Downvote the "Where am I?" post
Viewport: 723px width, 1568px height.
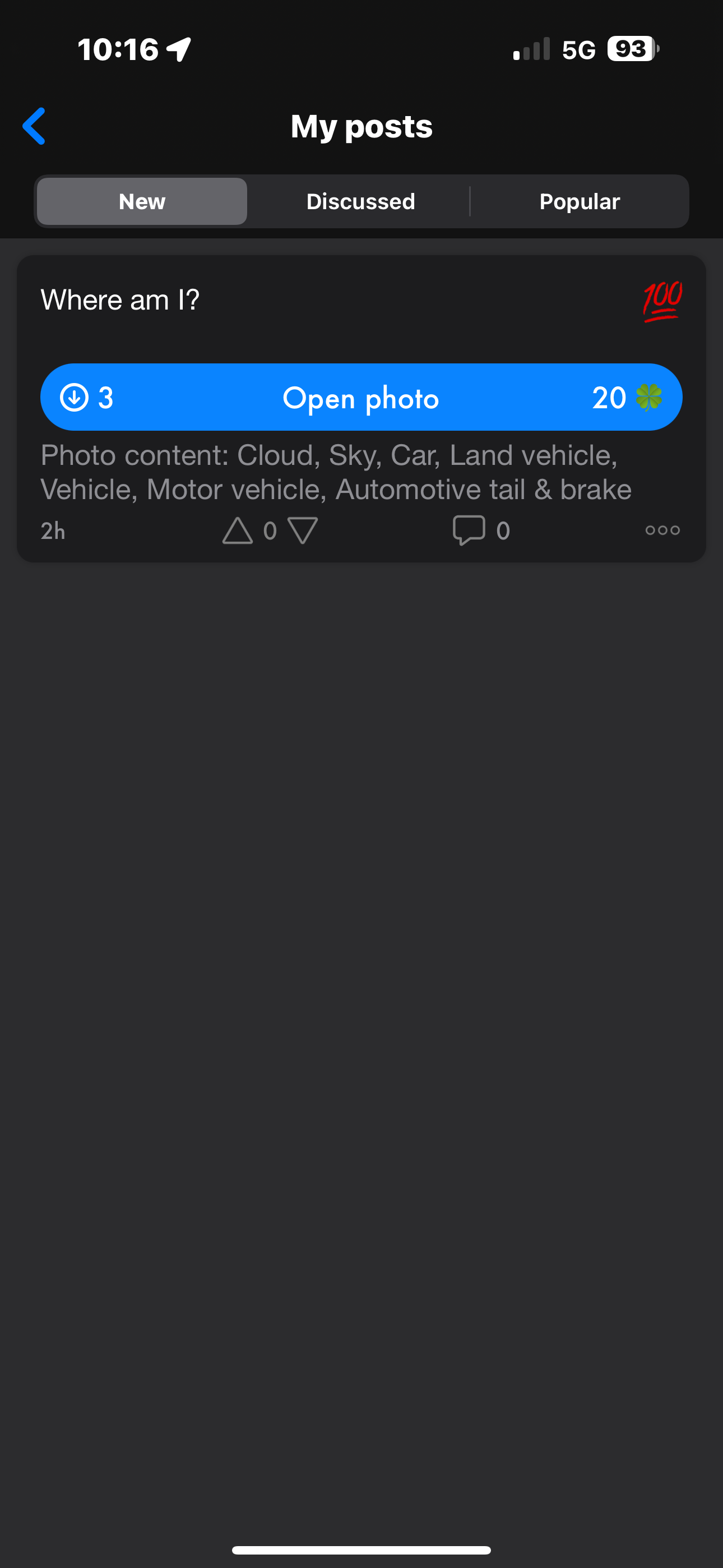[x=303, y=531]
